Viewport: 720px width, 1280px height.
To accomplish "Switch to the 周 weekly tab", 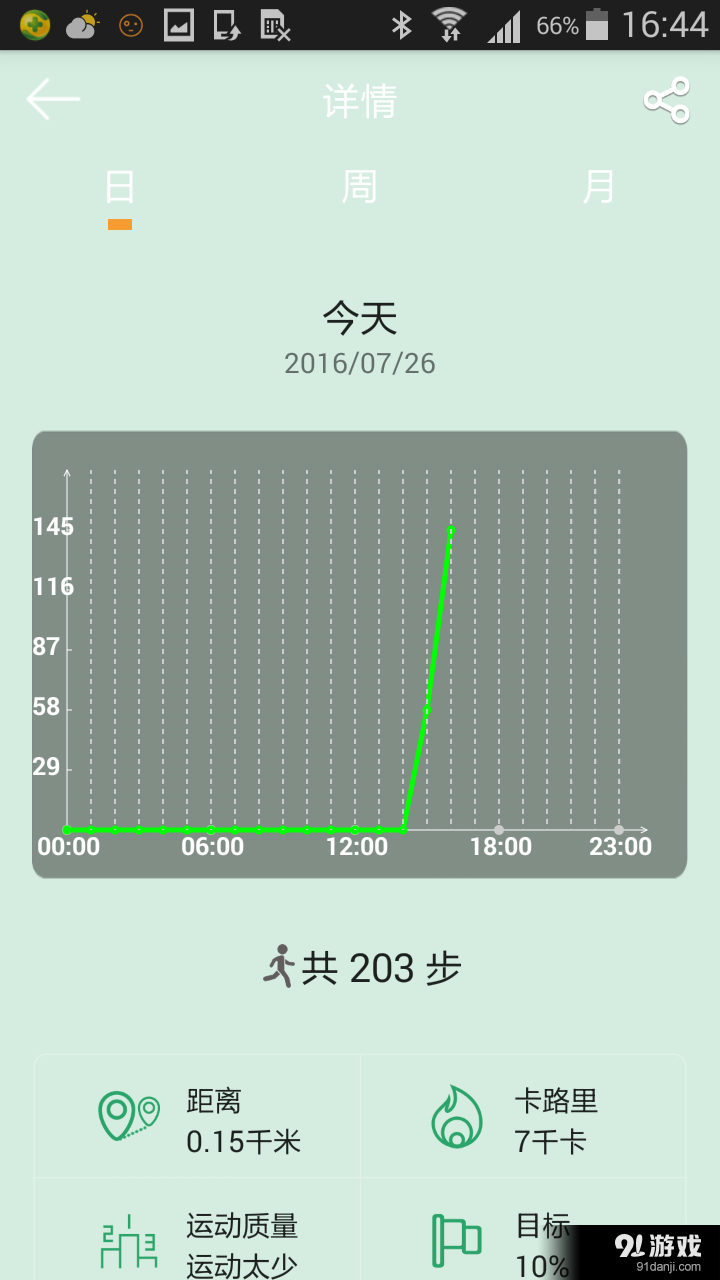I will tap(358, 187).
